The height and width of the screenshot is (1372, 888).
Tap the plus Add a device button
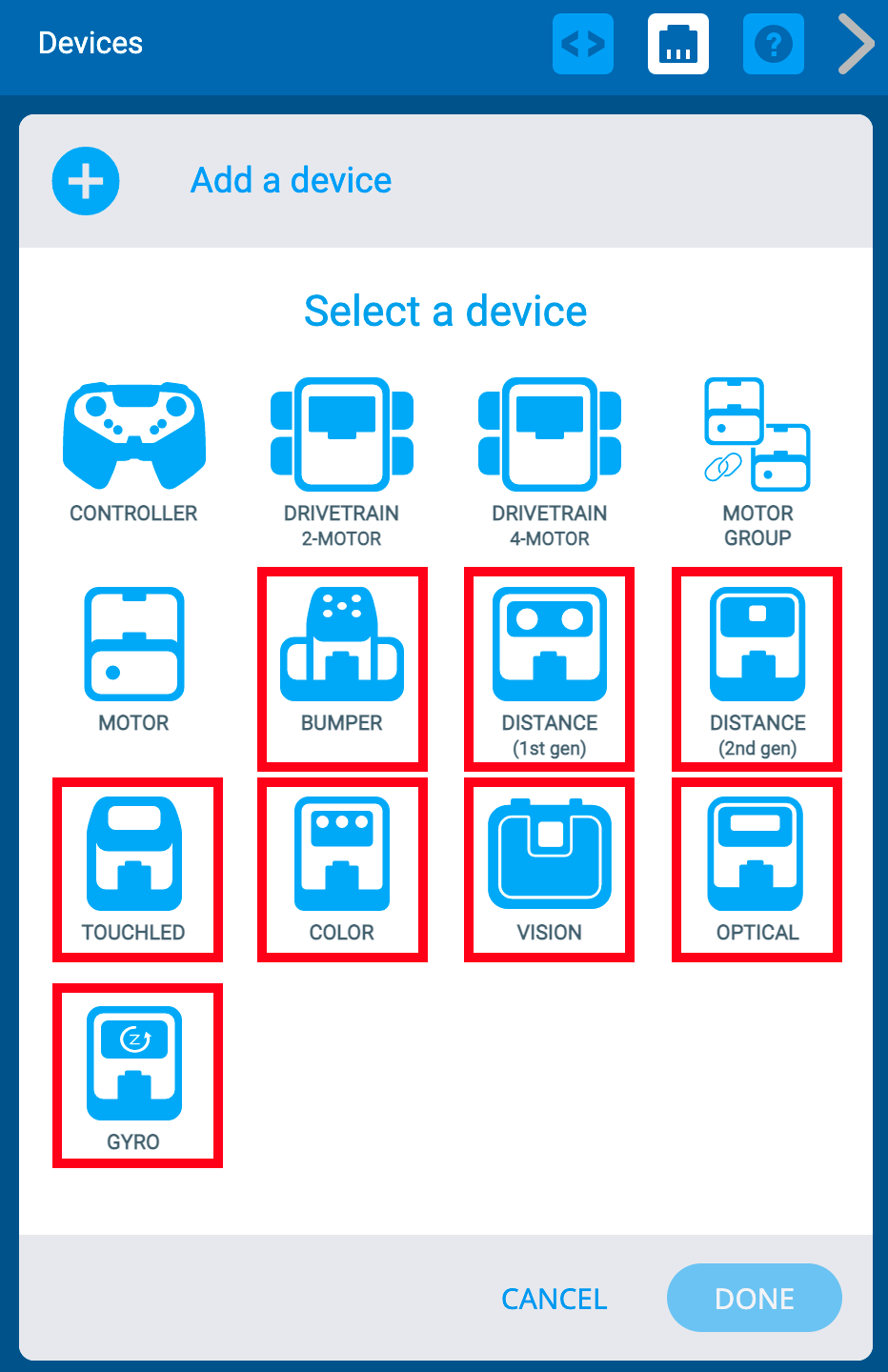tap(86, 181)
